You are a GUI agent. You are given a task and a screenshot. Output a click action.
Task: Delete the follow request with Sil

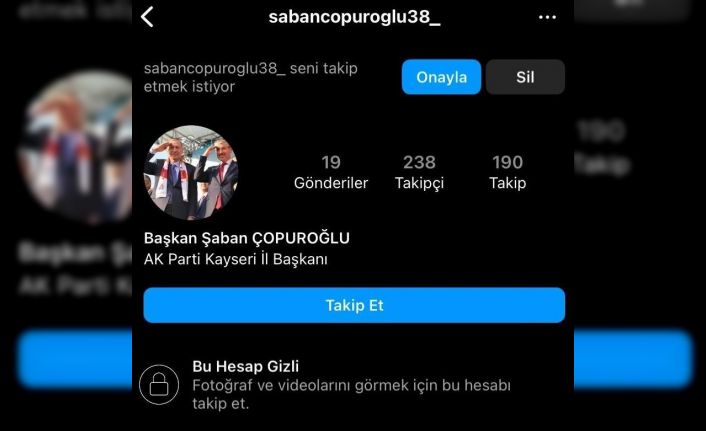525,77
